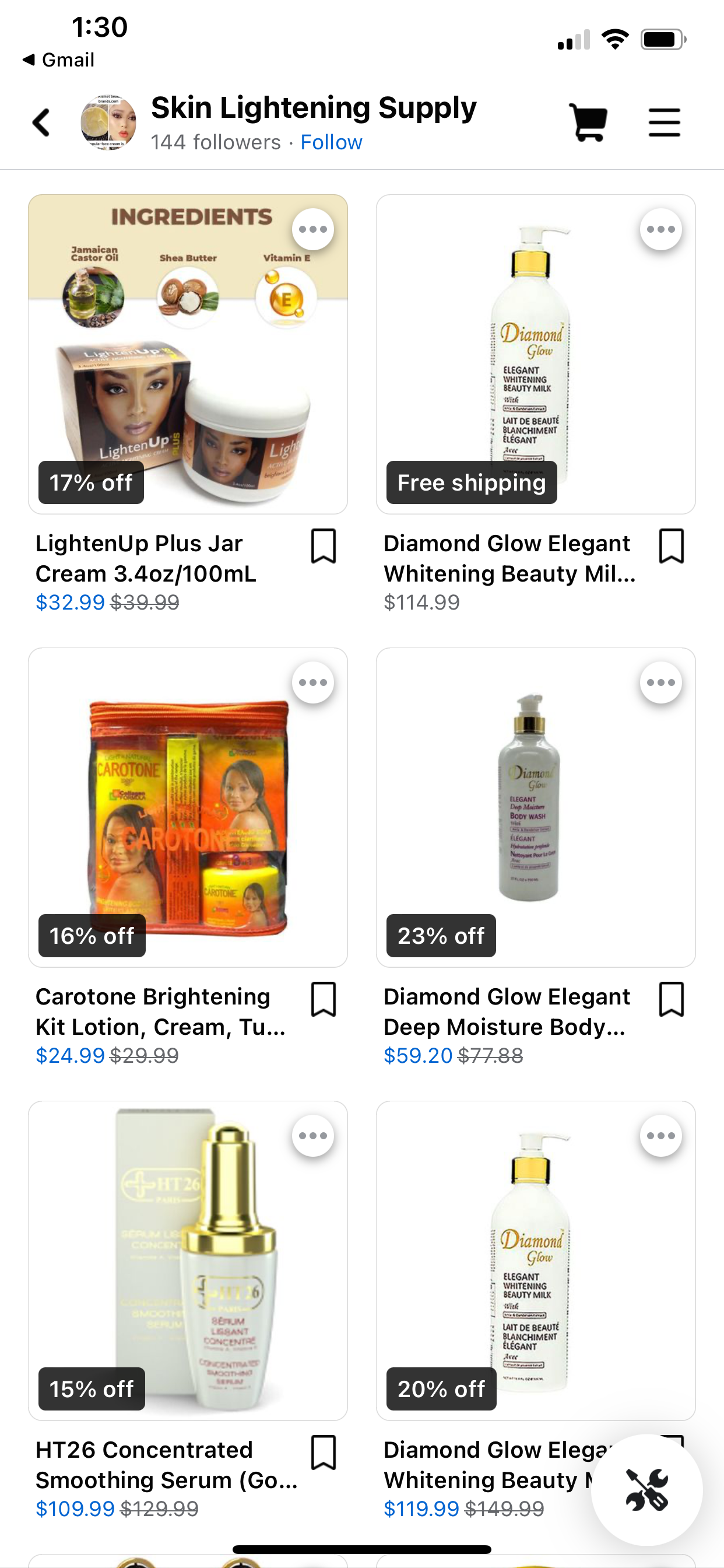Open HT26 Concentrated Smoothing Serum product
This screenshot has width=724, height=1568.
coord(187,1260)
